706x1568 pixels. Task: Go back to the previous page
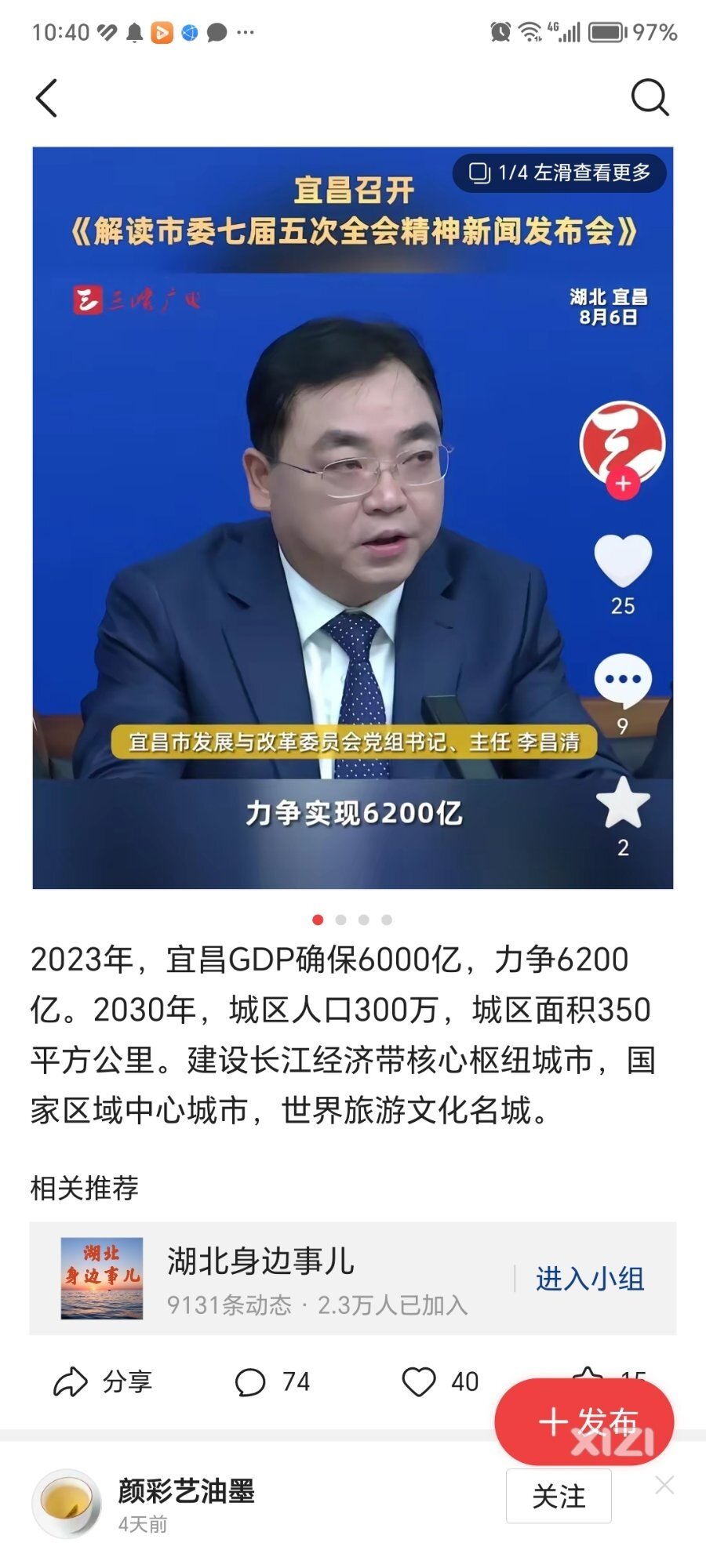47,98
